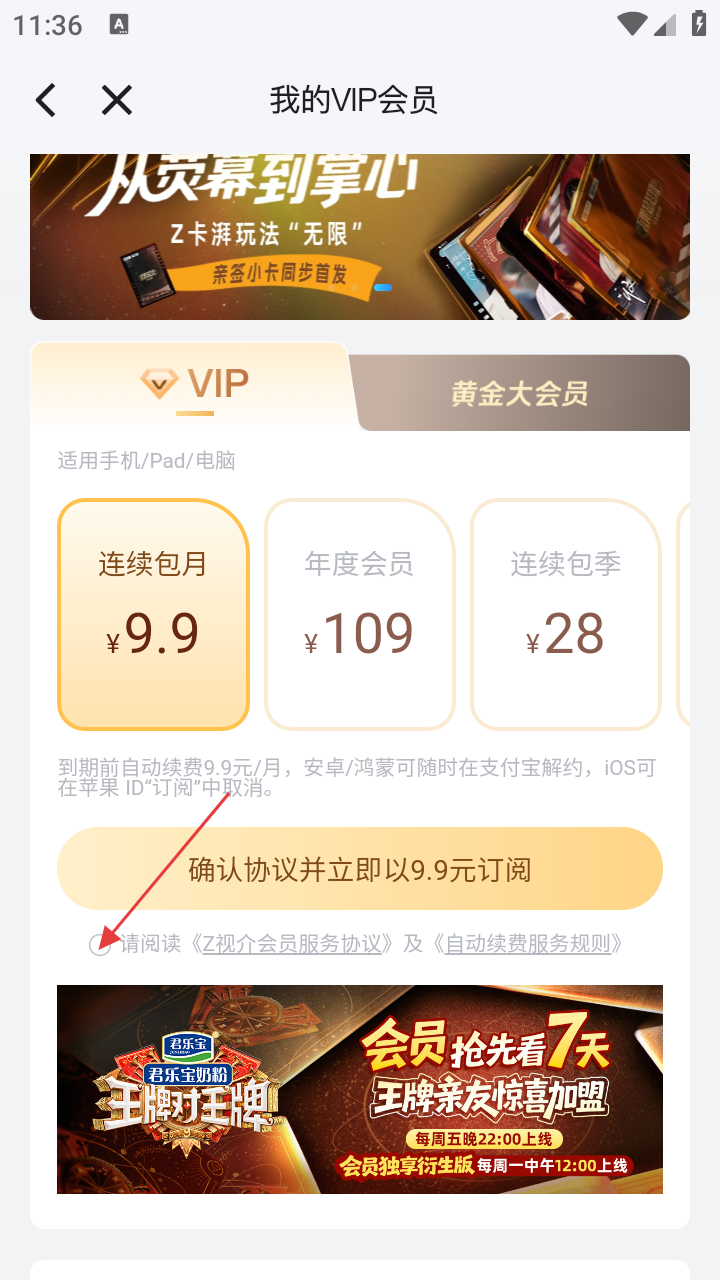Close the VIP membership page
The image size is (720, 1280).
(x=117, y=100)
